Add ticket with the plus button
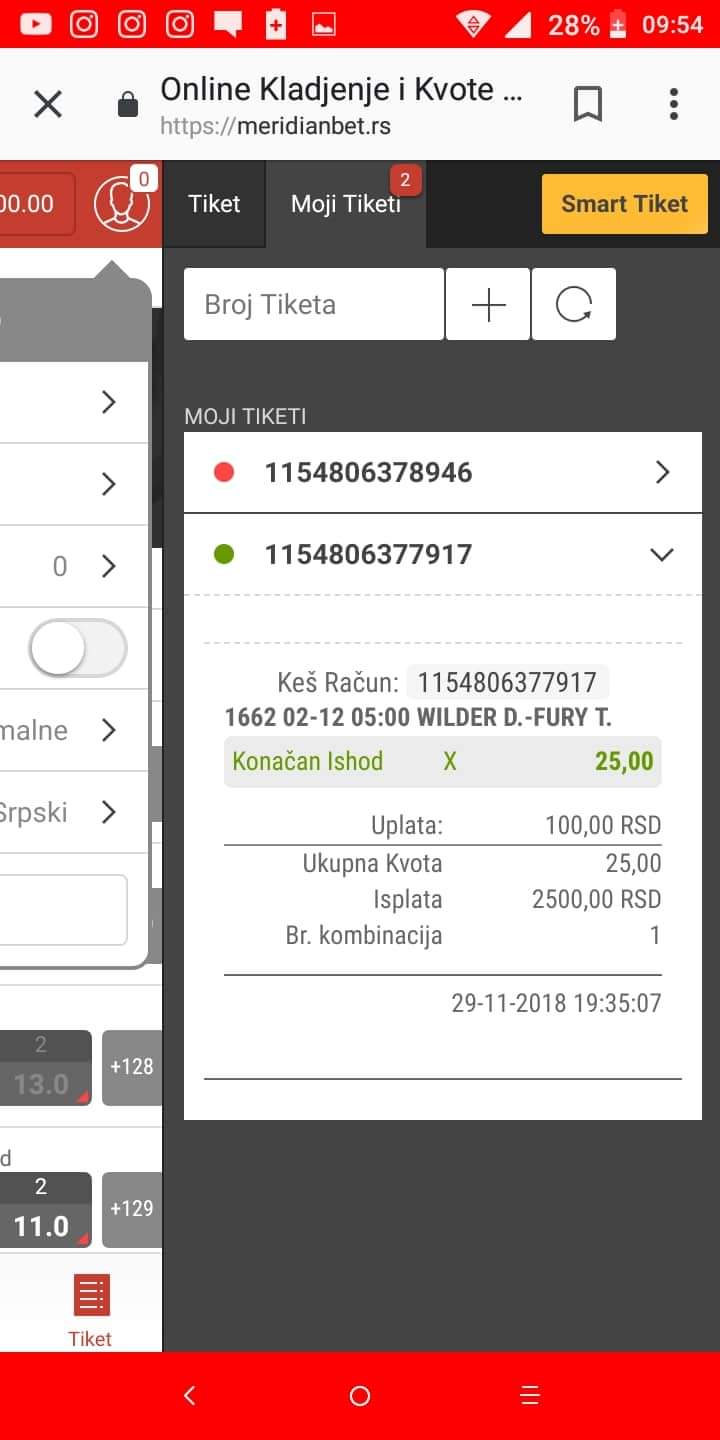 coord(488,304)
